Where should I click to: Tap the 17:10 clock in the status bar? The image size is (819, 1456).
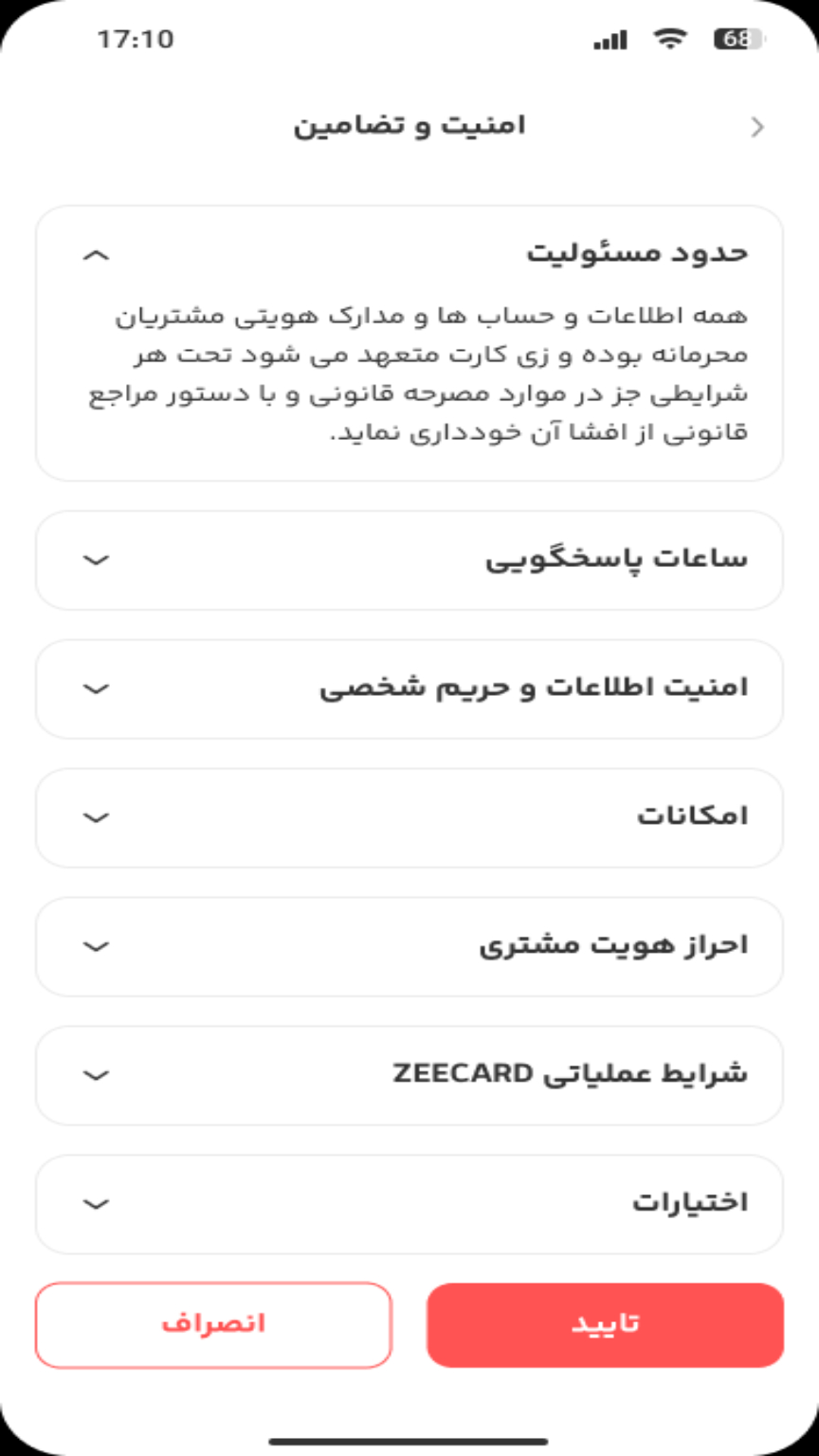[x=136, y=40]
